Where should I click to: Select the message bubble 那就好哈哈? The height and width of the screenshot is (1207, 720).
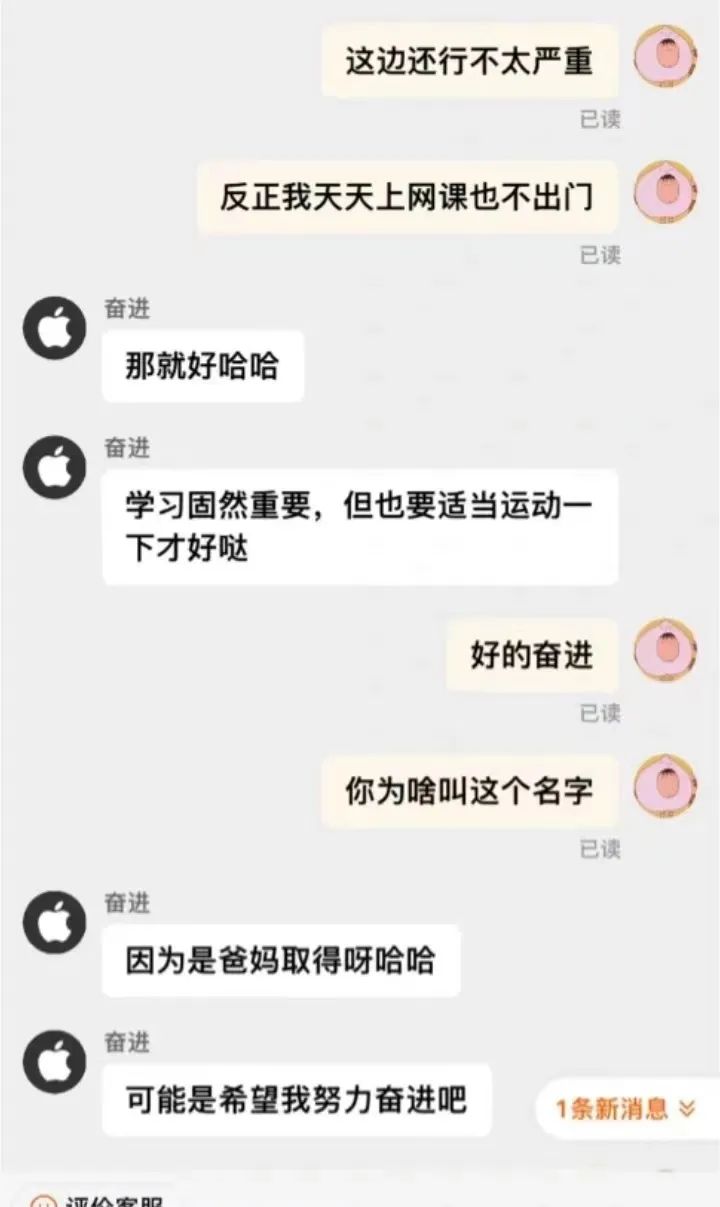pos(202,366)
